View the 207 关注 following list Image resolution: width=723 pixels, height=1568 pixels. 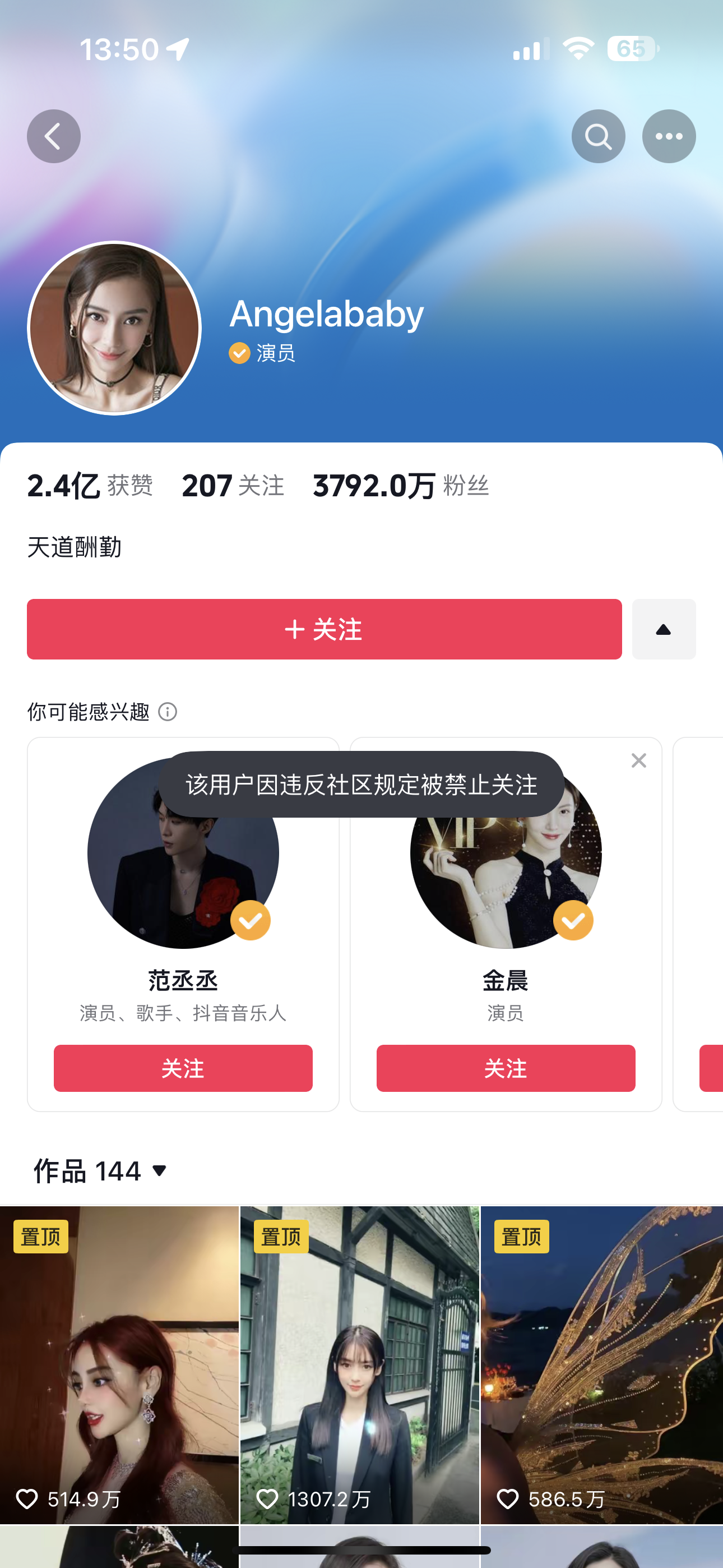(x=233, y=486)
